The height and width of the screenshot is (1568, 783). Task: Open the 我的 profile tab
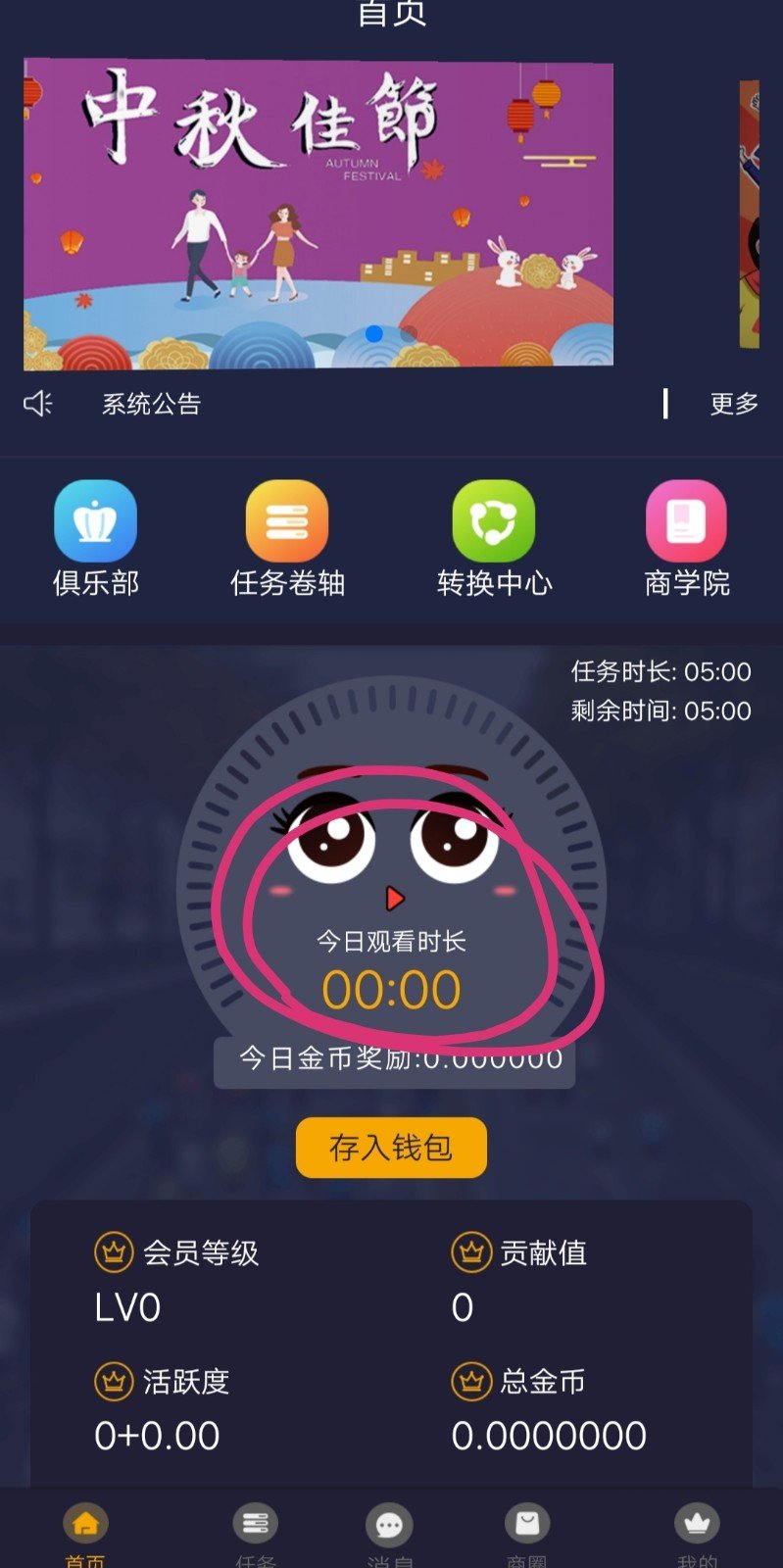click(x=697, y=1531)
